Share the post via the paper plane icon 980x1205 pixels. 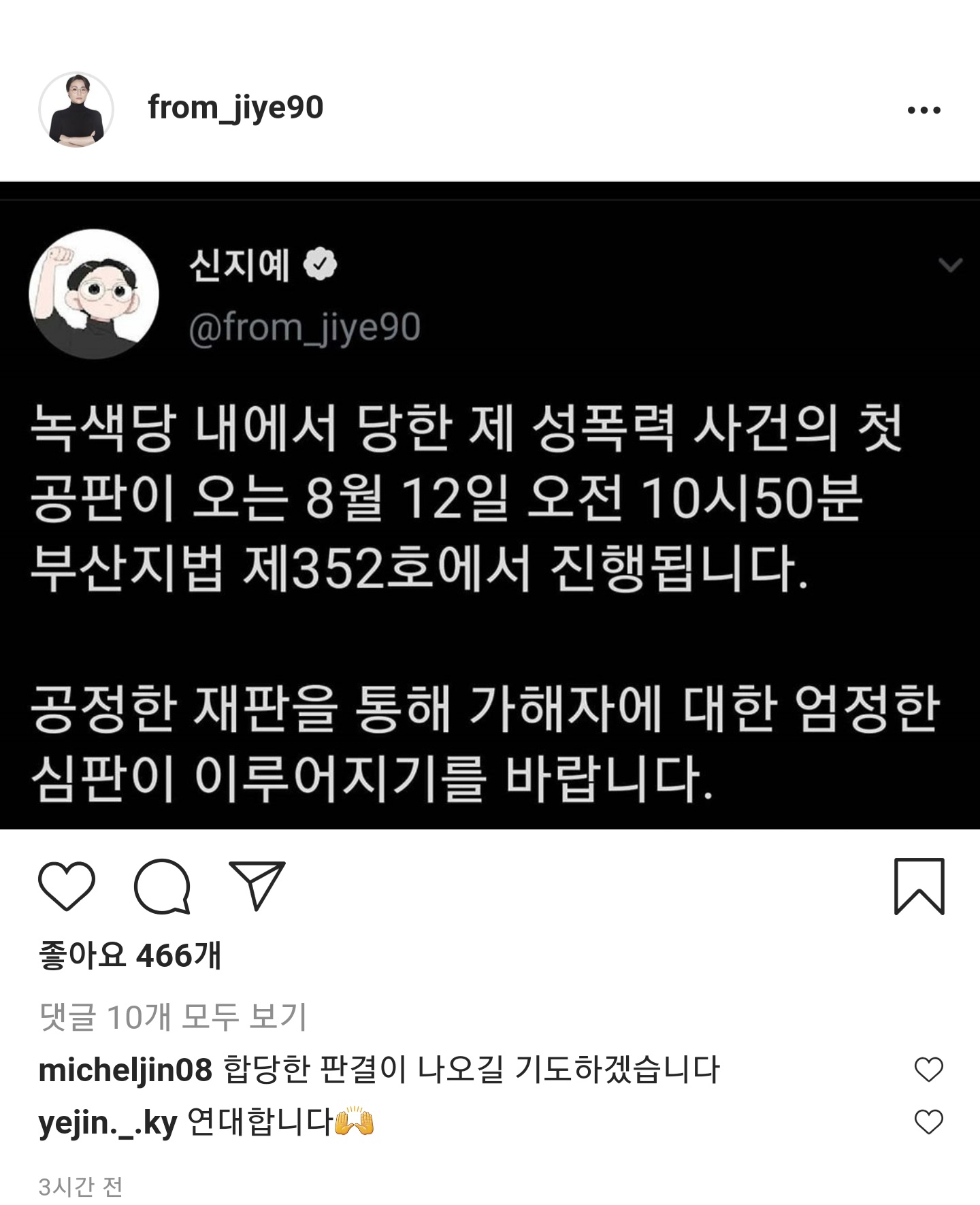(x=257, y=886)
